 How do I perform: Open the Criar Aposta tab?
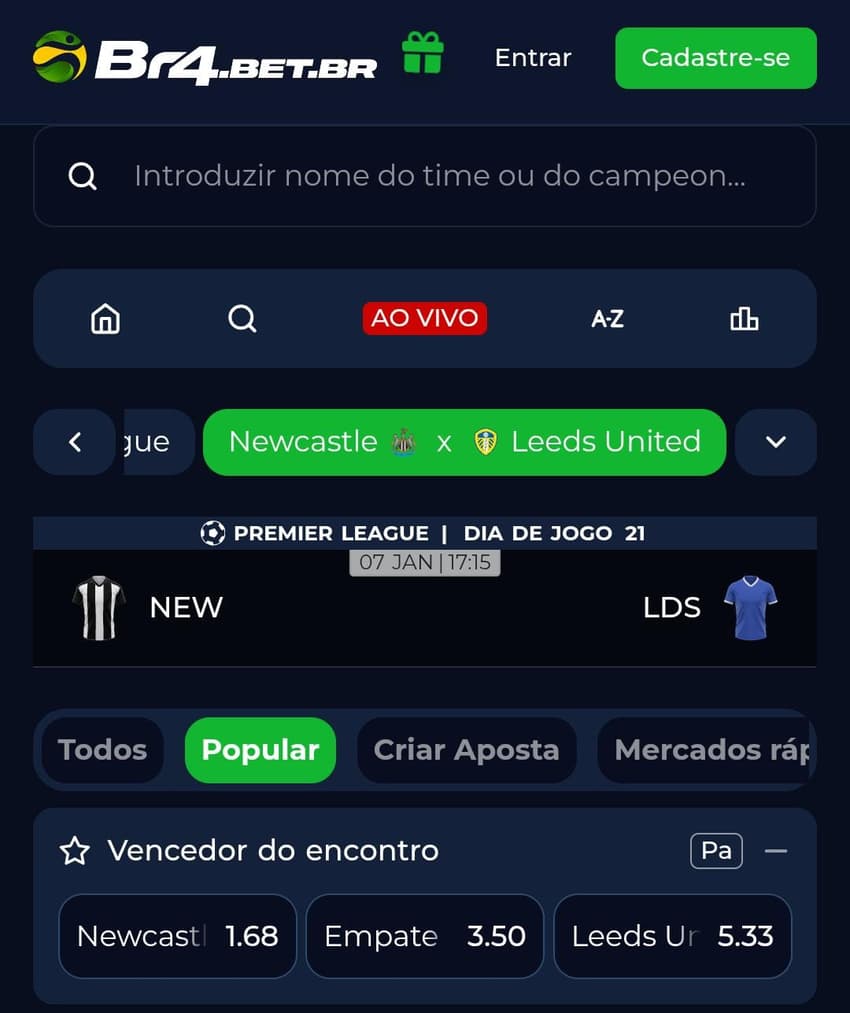pos(466,750)
